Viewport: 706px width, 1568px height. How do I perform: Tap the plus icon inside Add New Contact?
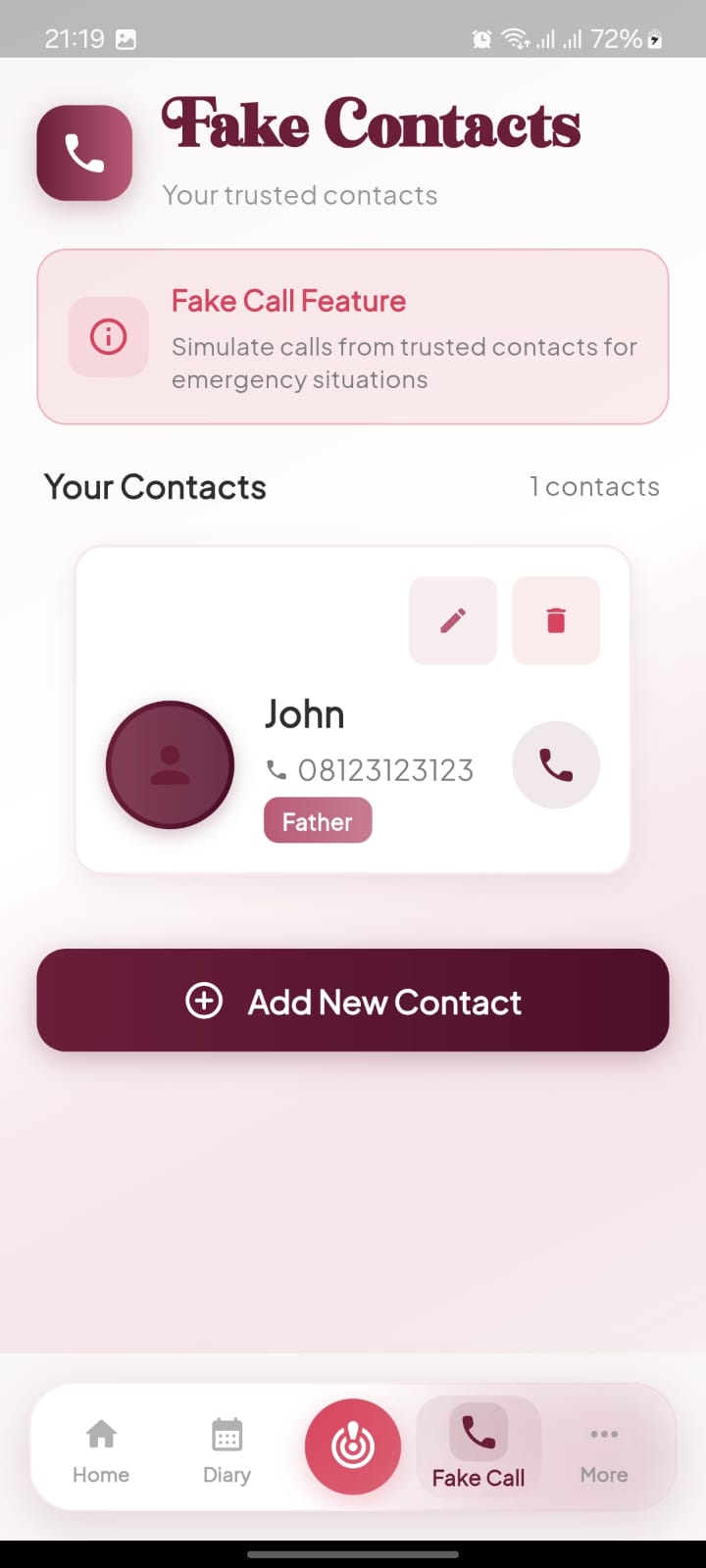(204, 1001)
